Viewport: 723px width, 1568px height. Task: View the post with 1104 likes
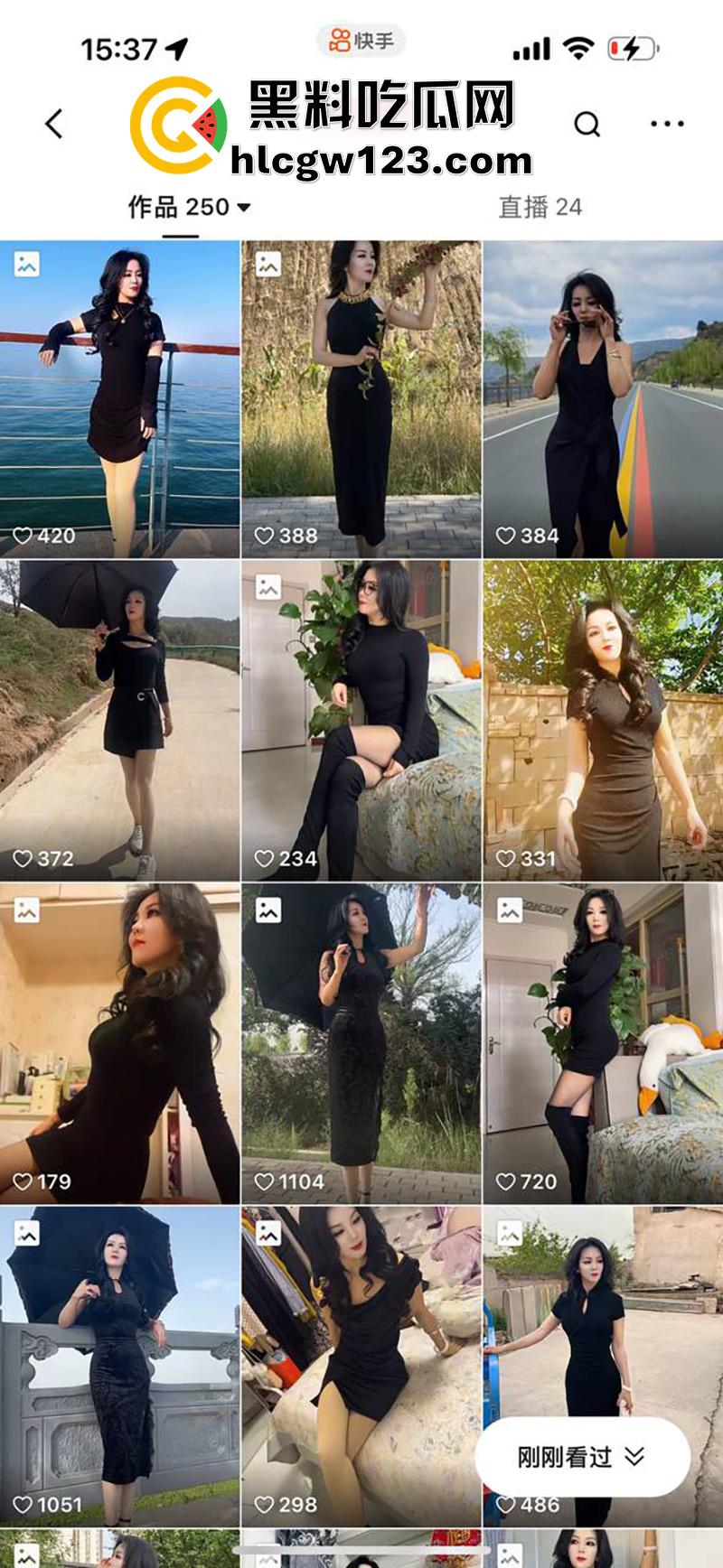coord(361,1043)
